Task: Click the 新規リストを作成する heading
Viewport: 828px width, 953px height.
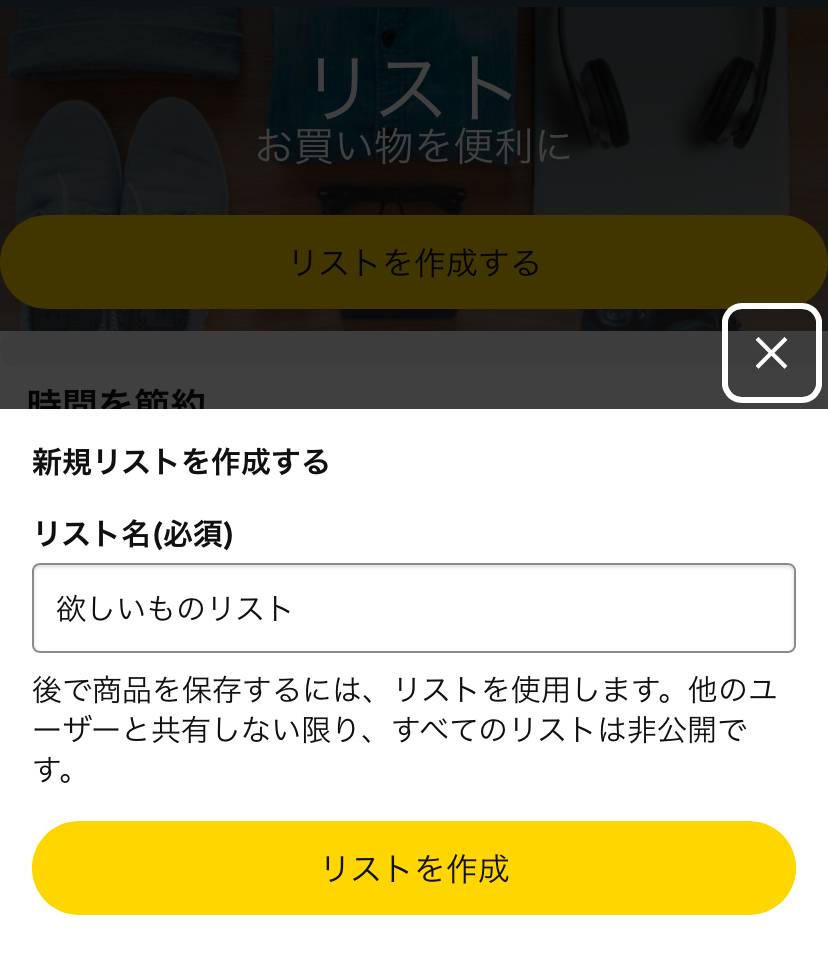Action: coord(181,463)
